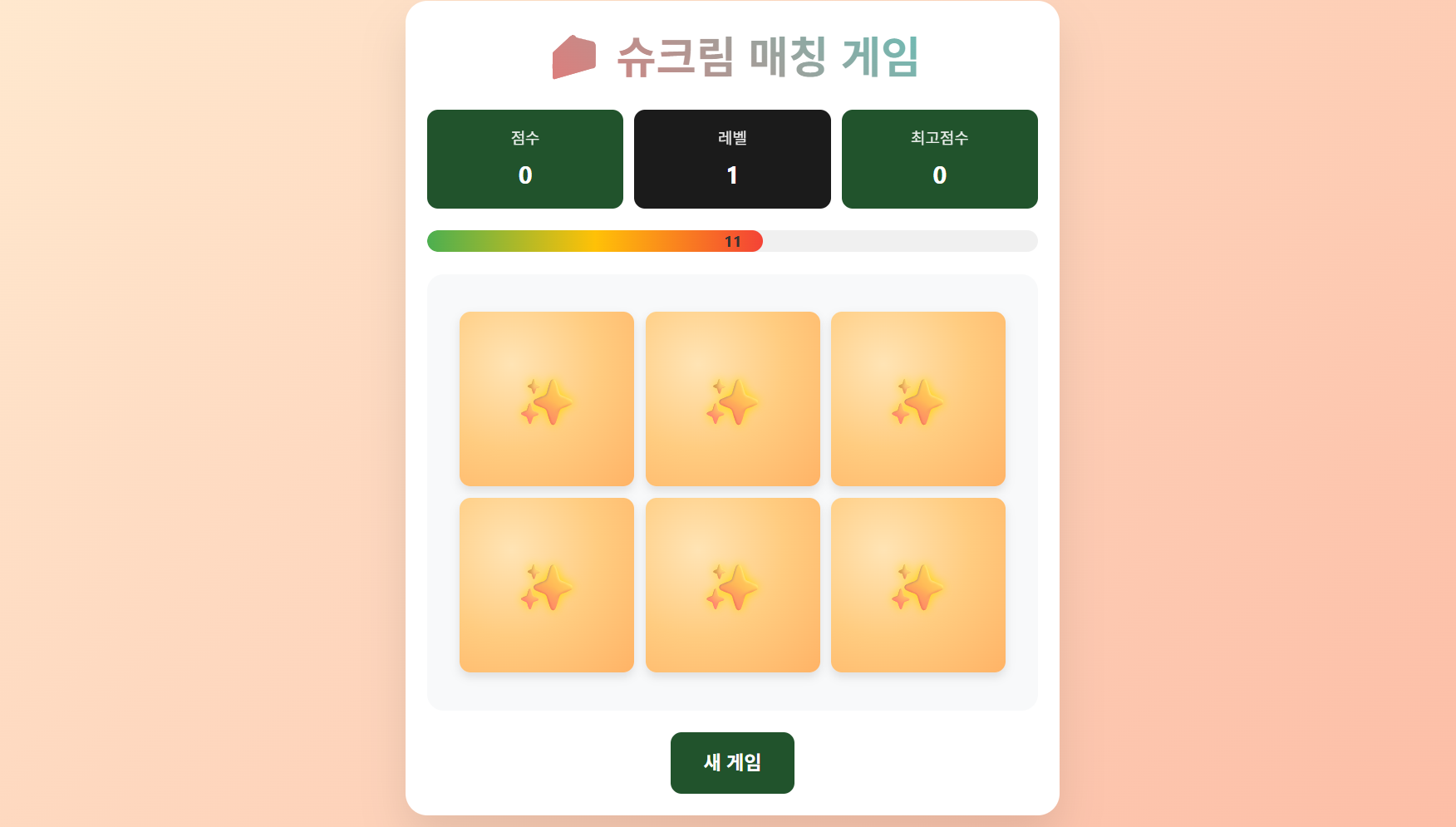Image resolution: width=1456 pixels, height=827 pixels.
Task: Flip the bottom-right card
Action: coord(917,585)
